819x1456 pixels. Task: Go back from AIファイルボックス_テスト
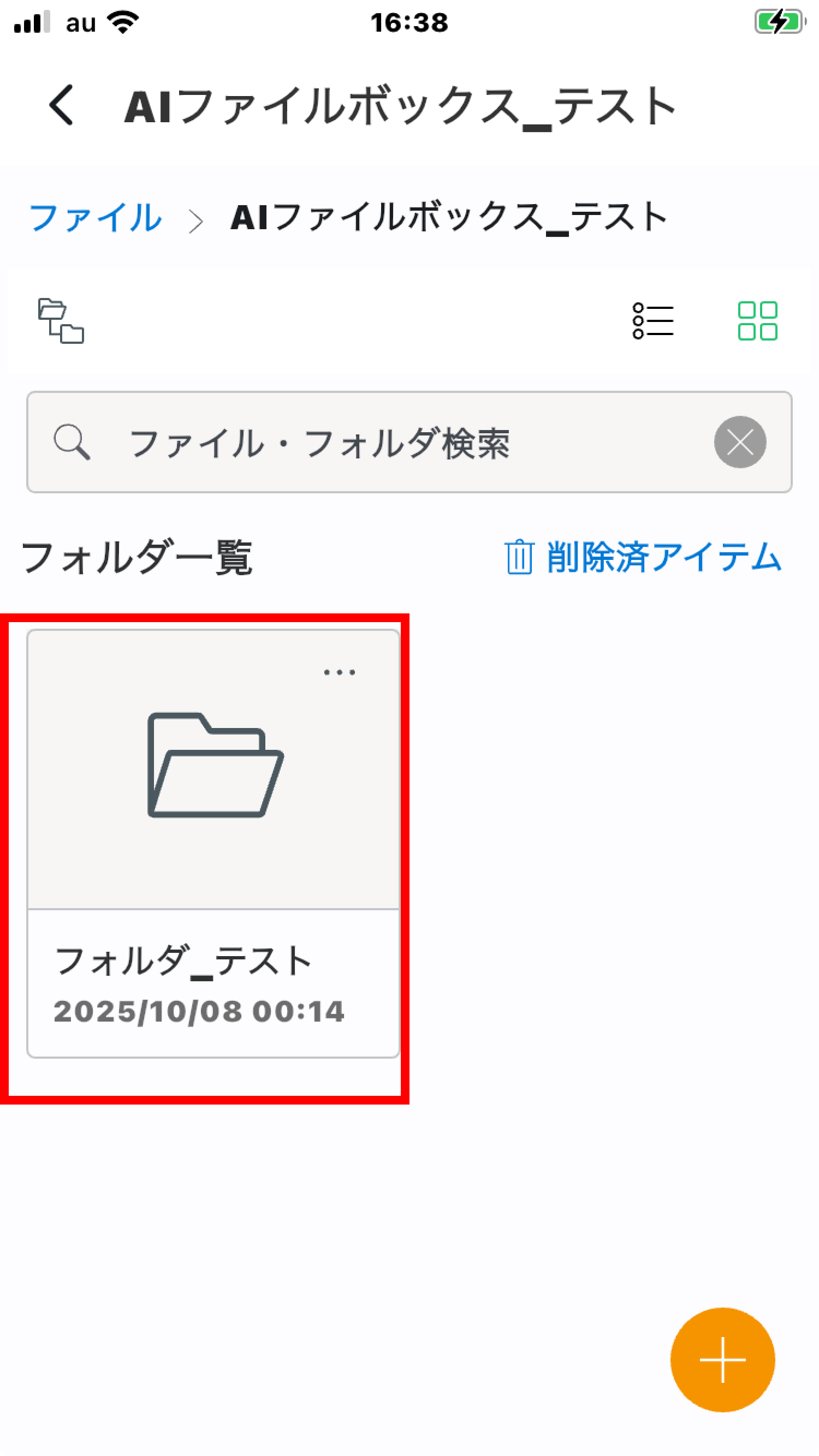coord(61,105)
